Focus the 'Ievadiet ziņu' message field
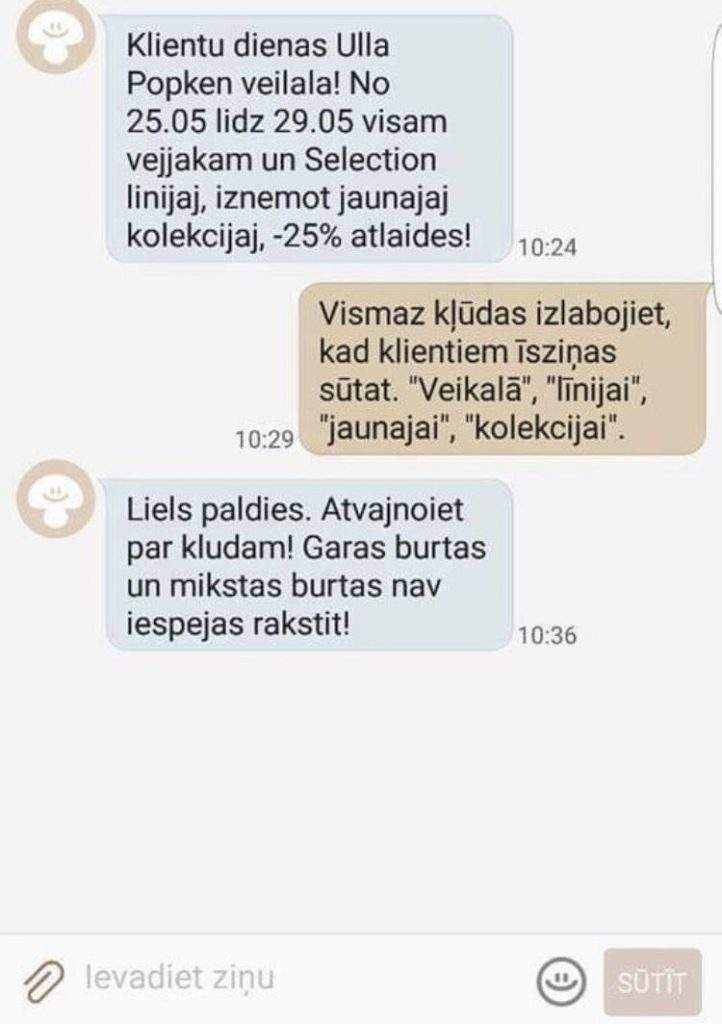The image size is (722, 1024). click(300, 979)
